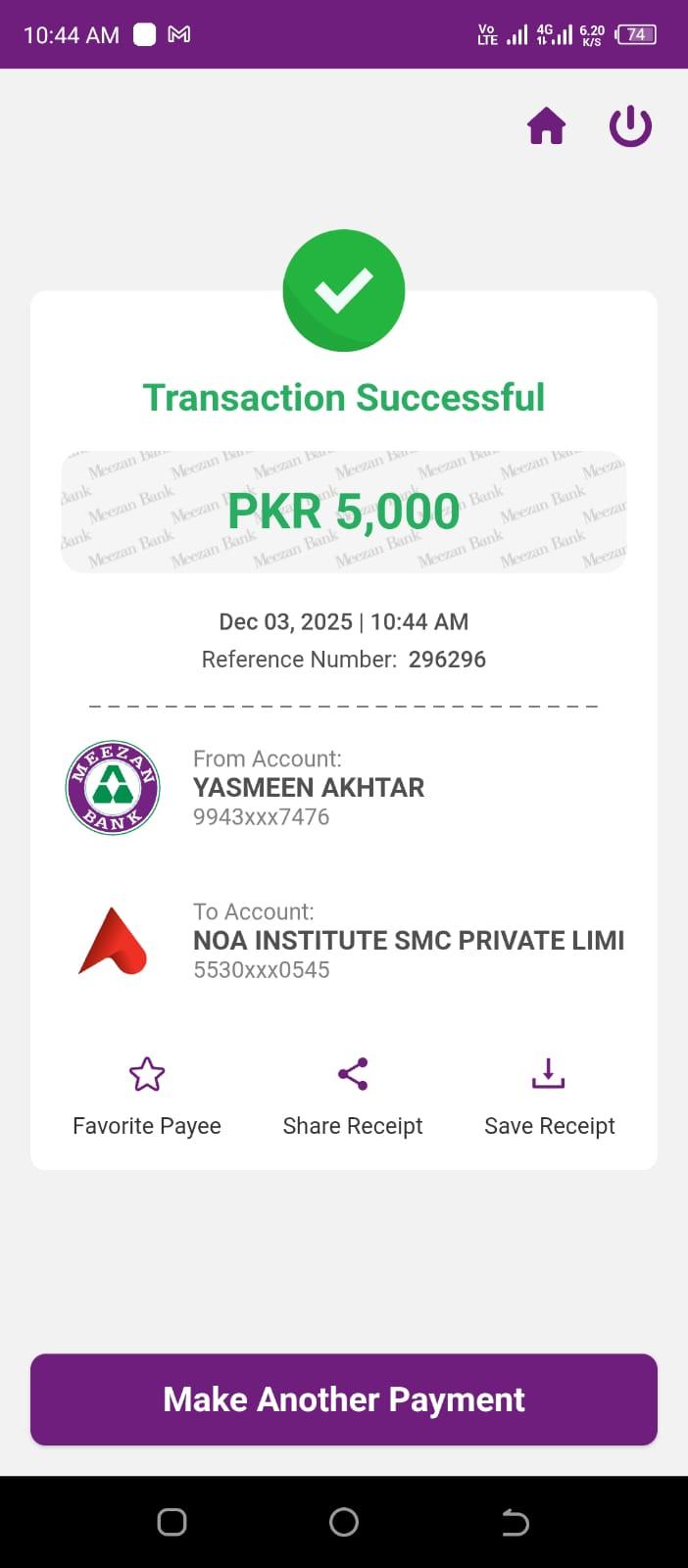
Task: Log out using the power icon
Action: pyautogui.click(x=630, y=126)
